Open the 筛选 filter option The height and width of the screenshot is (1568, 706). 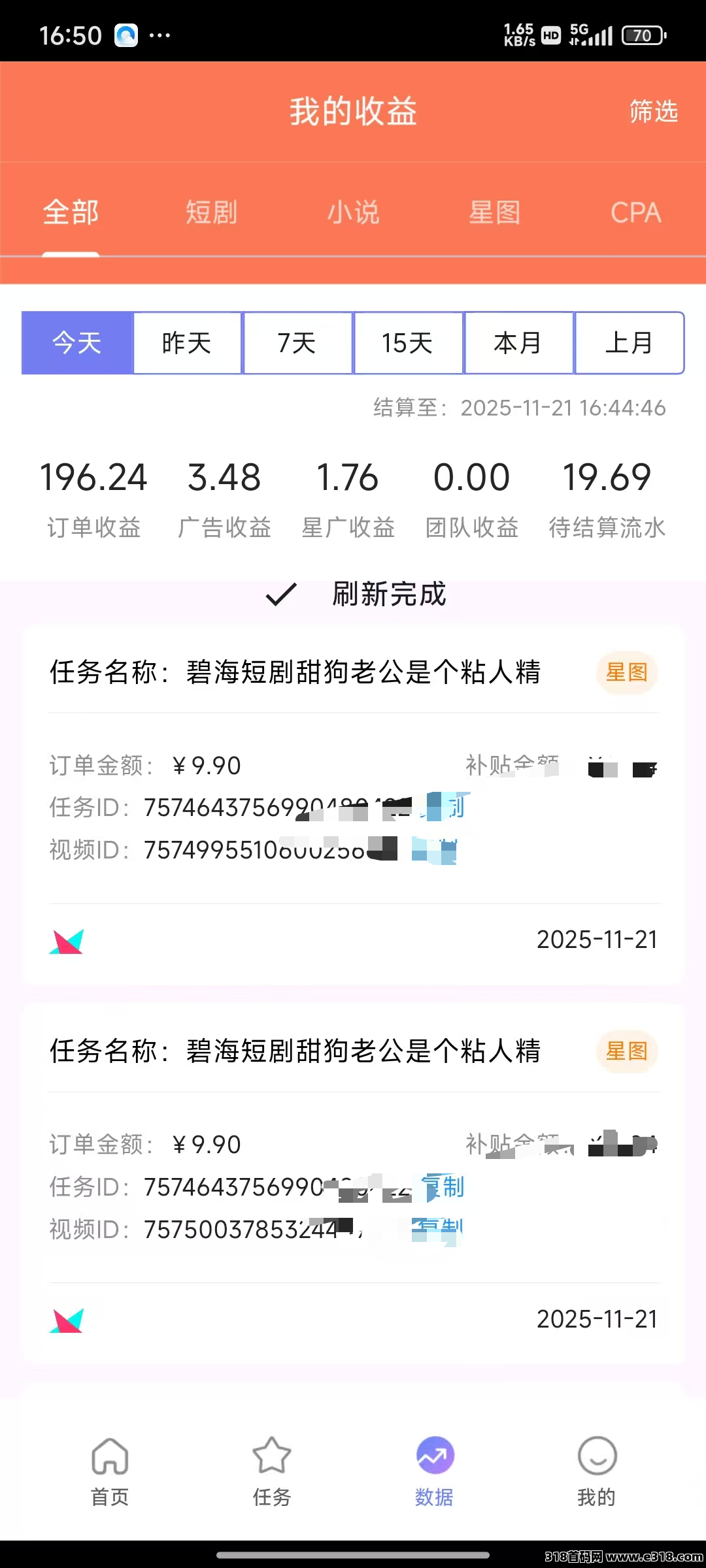point(653,111)
